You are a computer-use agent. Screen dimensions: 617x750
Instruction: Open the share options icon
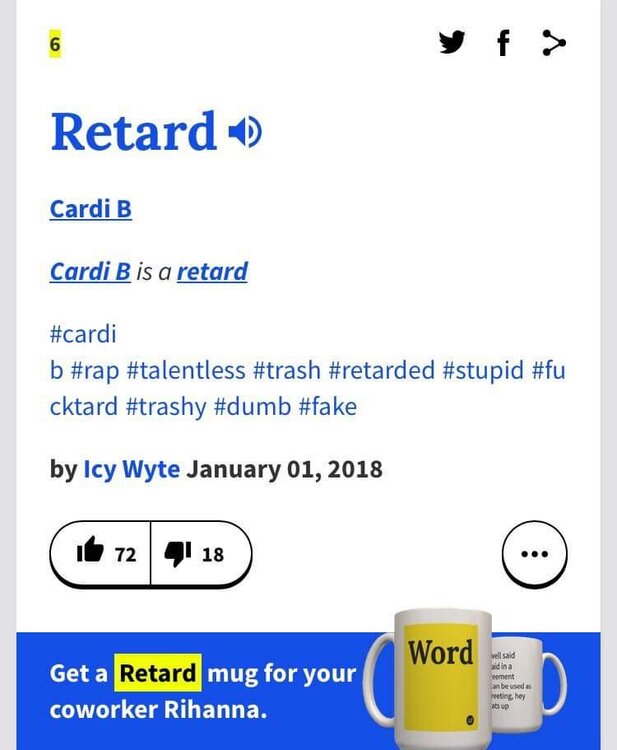pos(553,43)
